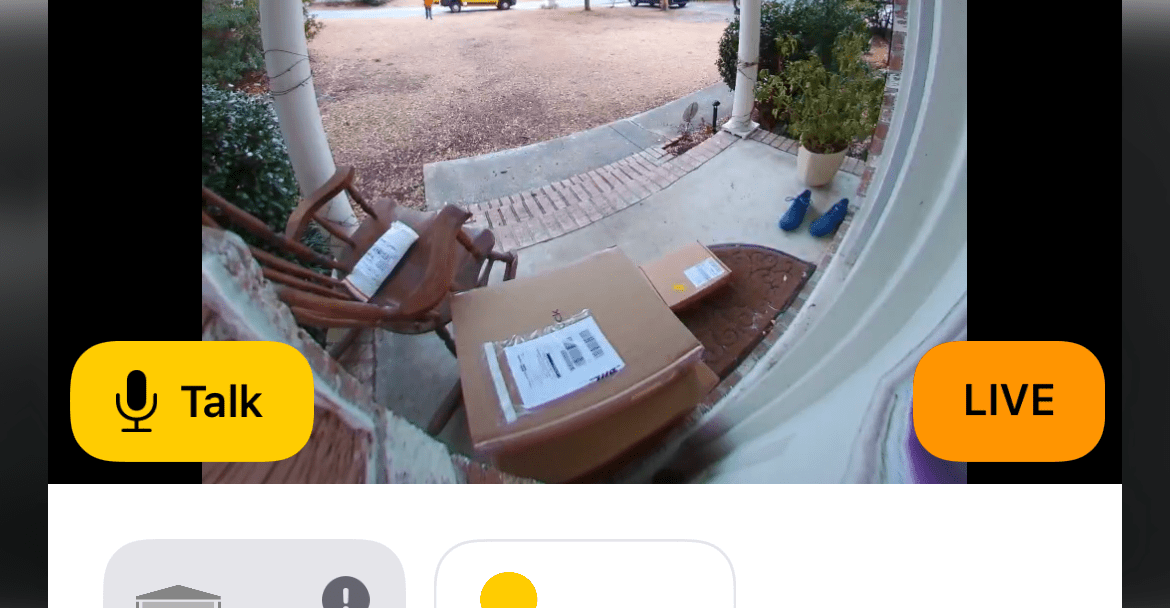1170x608 pixels.
Task: Tap the LIVE button
Action: (x=1008, y=401)
